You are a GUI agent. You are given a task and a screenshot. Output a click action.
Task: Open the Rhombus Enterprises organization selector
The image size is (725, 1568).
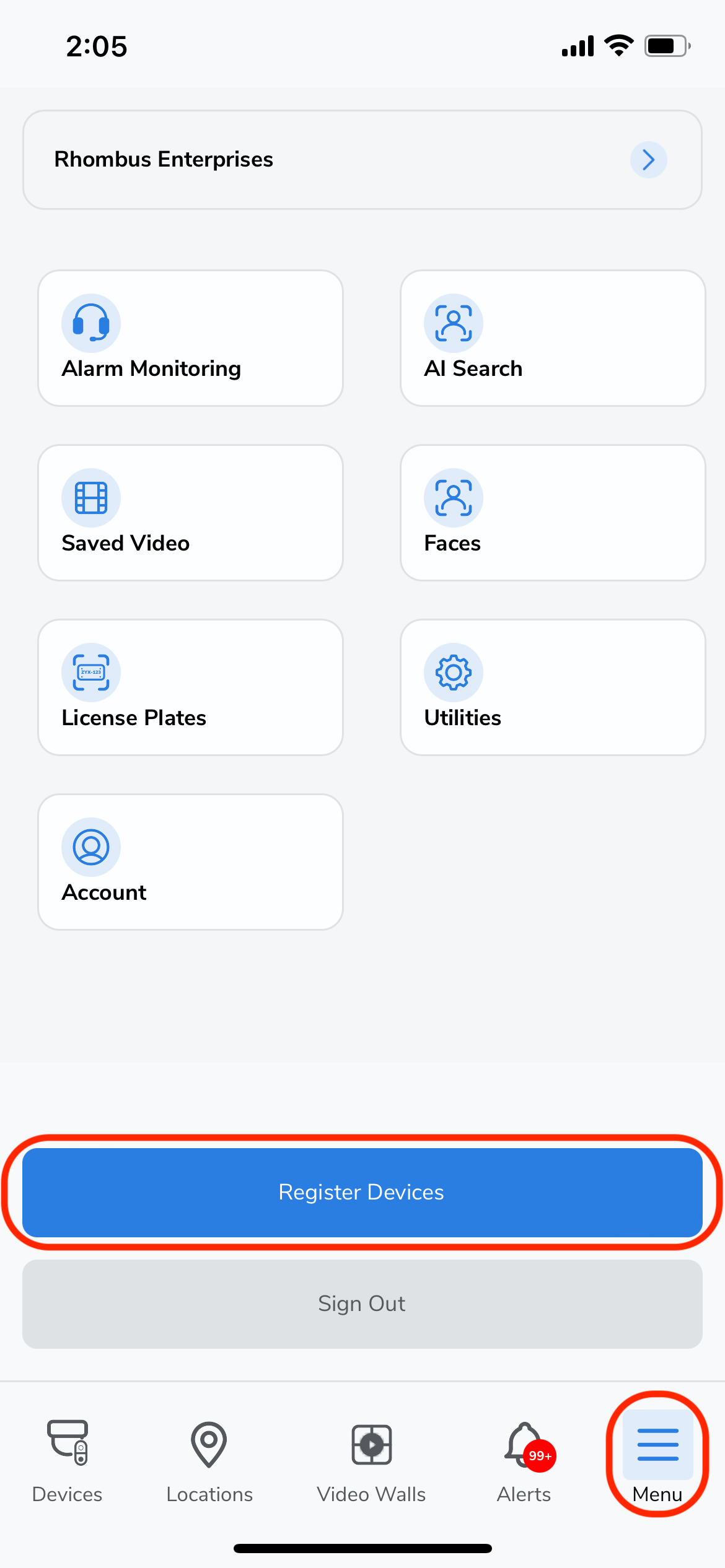pyautogui.click(x=362, y=160)
